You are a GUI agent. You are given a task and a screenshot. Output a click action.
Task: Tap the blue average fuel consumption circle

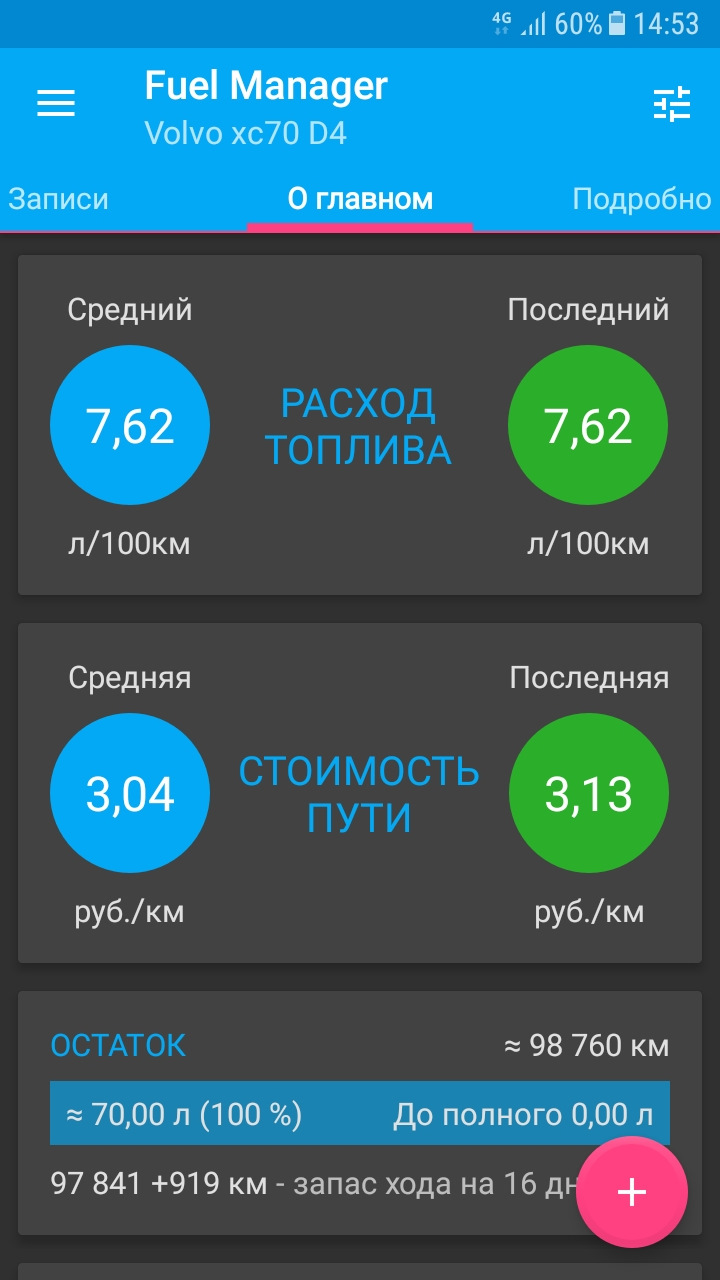coord(130,424)
